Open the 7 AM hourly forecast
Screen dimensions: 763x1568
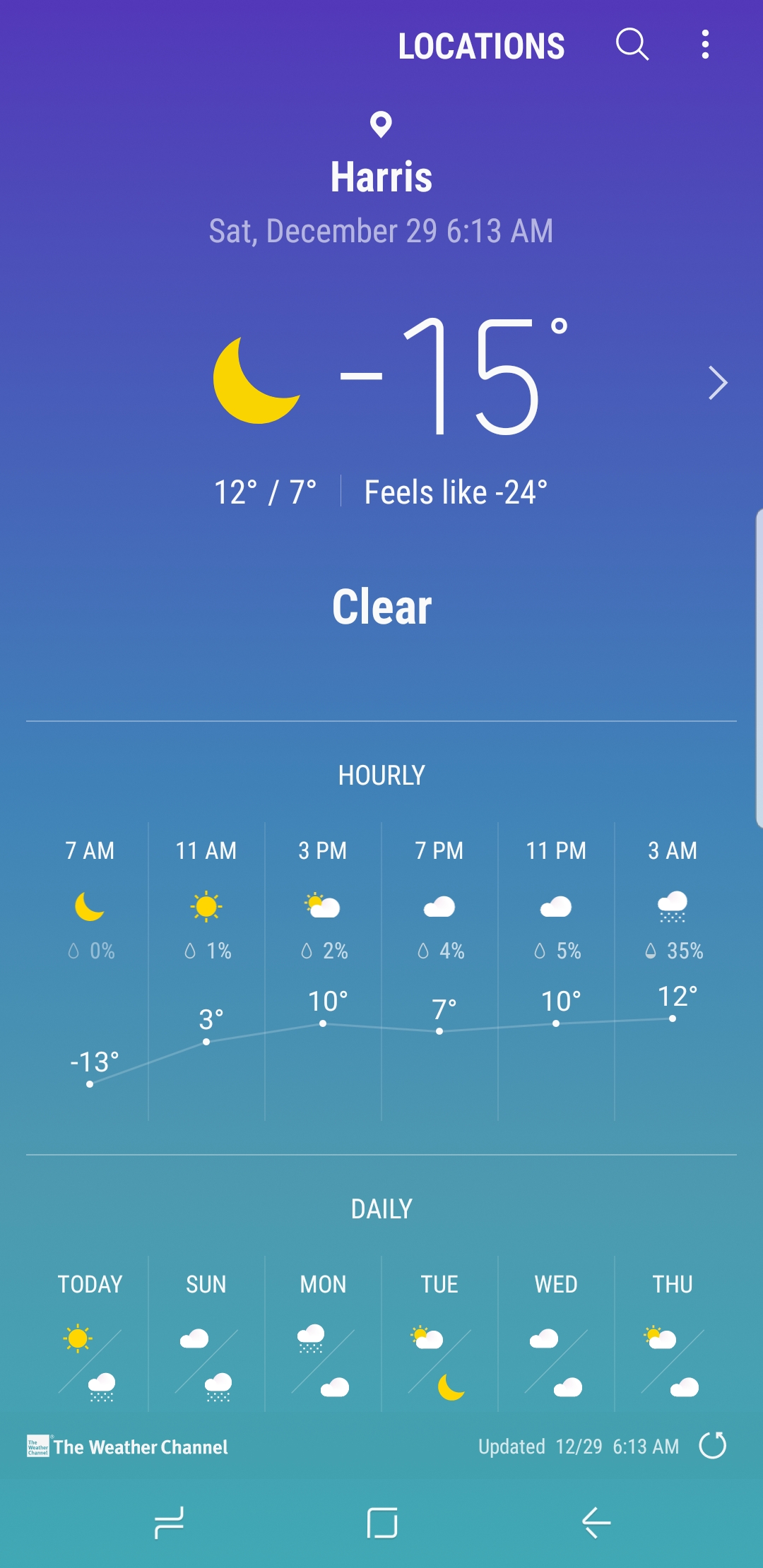point(90,971)
